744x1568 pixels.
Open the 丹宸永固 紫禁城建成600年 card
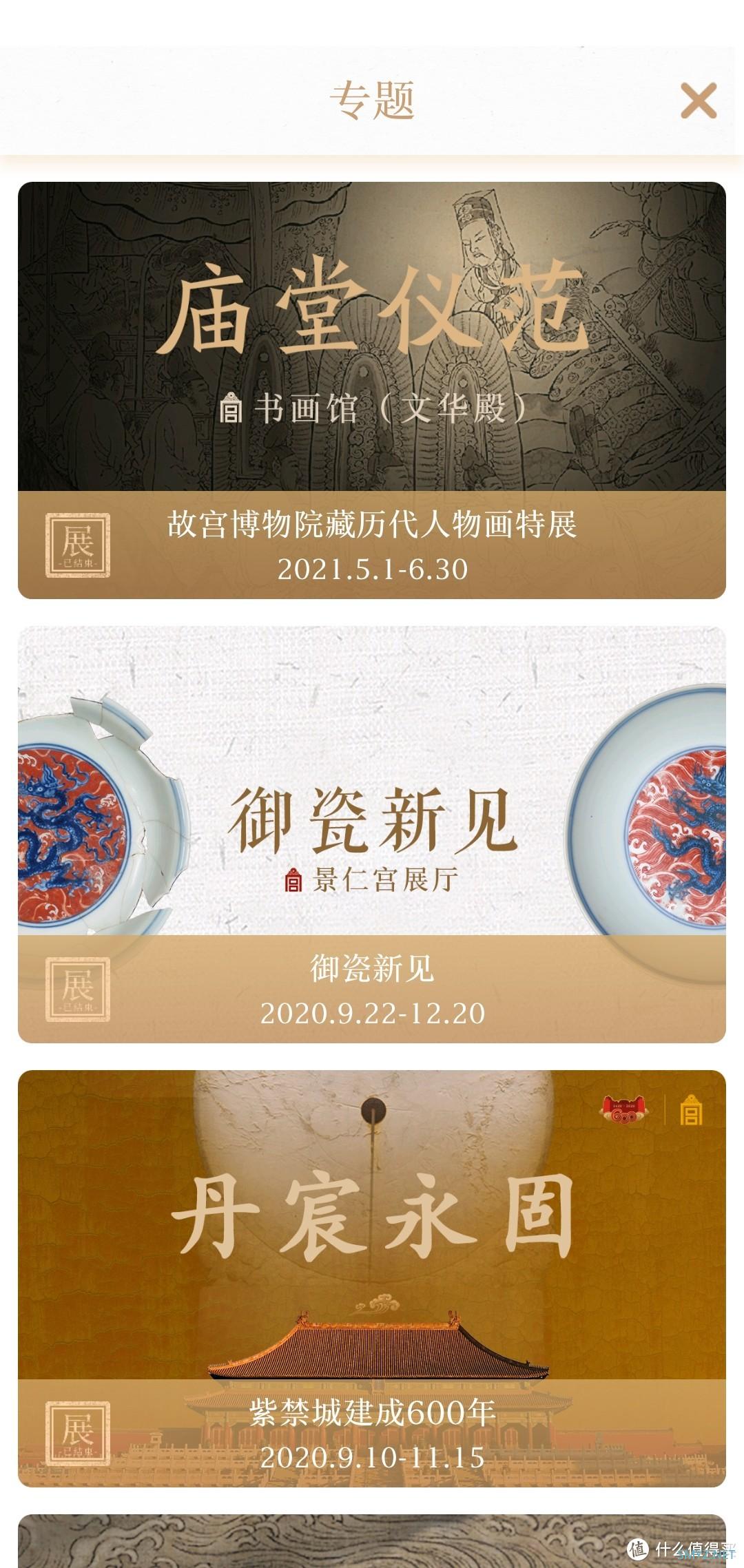(372, 1278)
